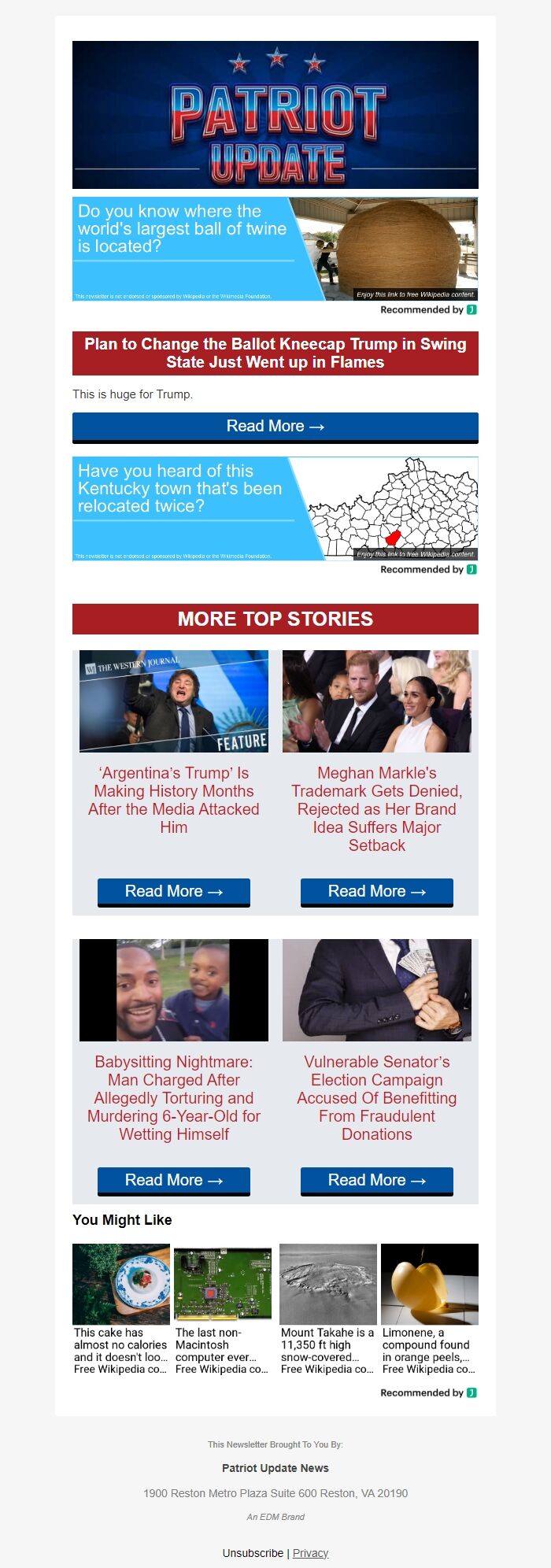
Task: Open the Plan to Change the Ballot headline
Action: (275, 353)
